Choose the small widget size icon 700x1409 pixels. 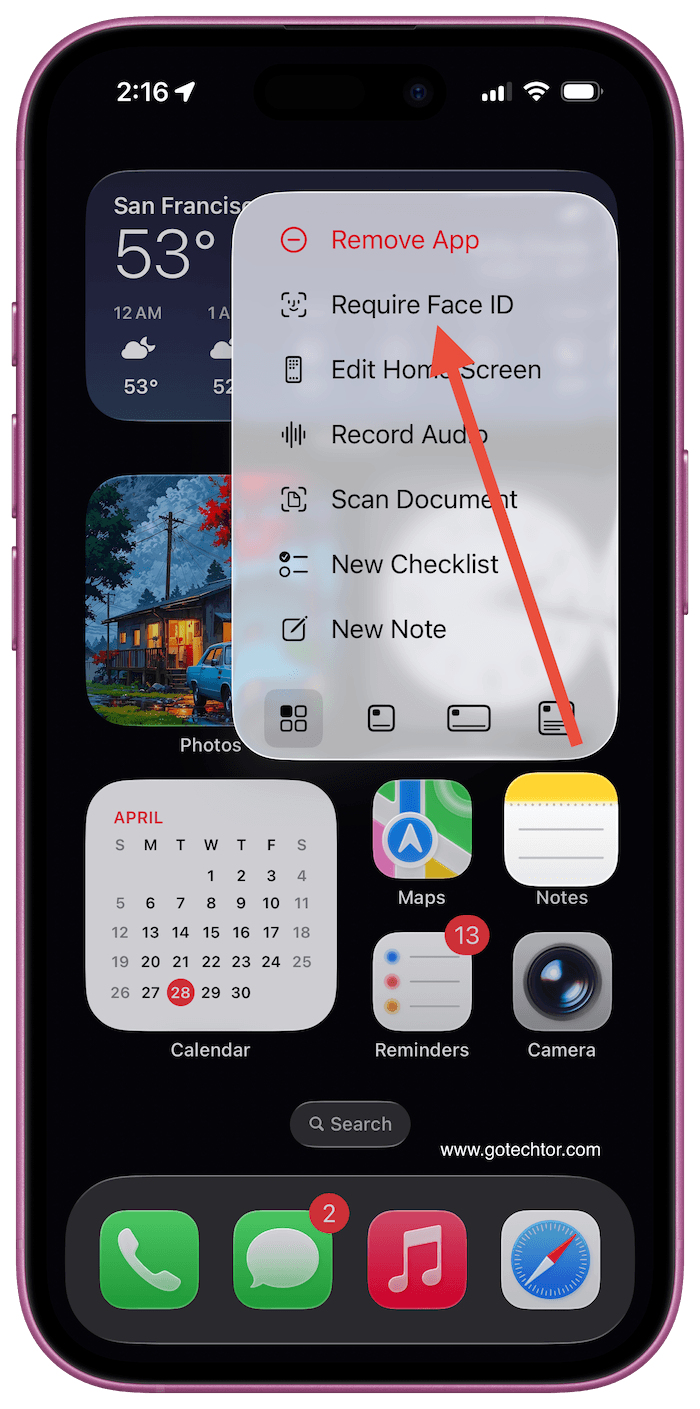point(381,718)
